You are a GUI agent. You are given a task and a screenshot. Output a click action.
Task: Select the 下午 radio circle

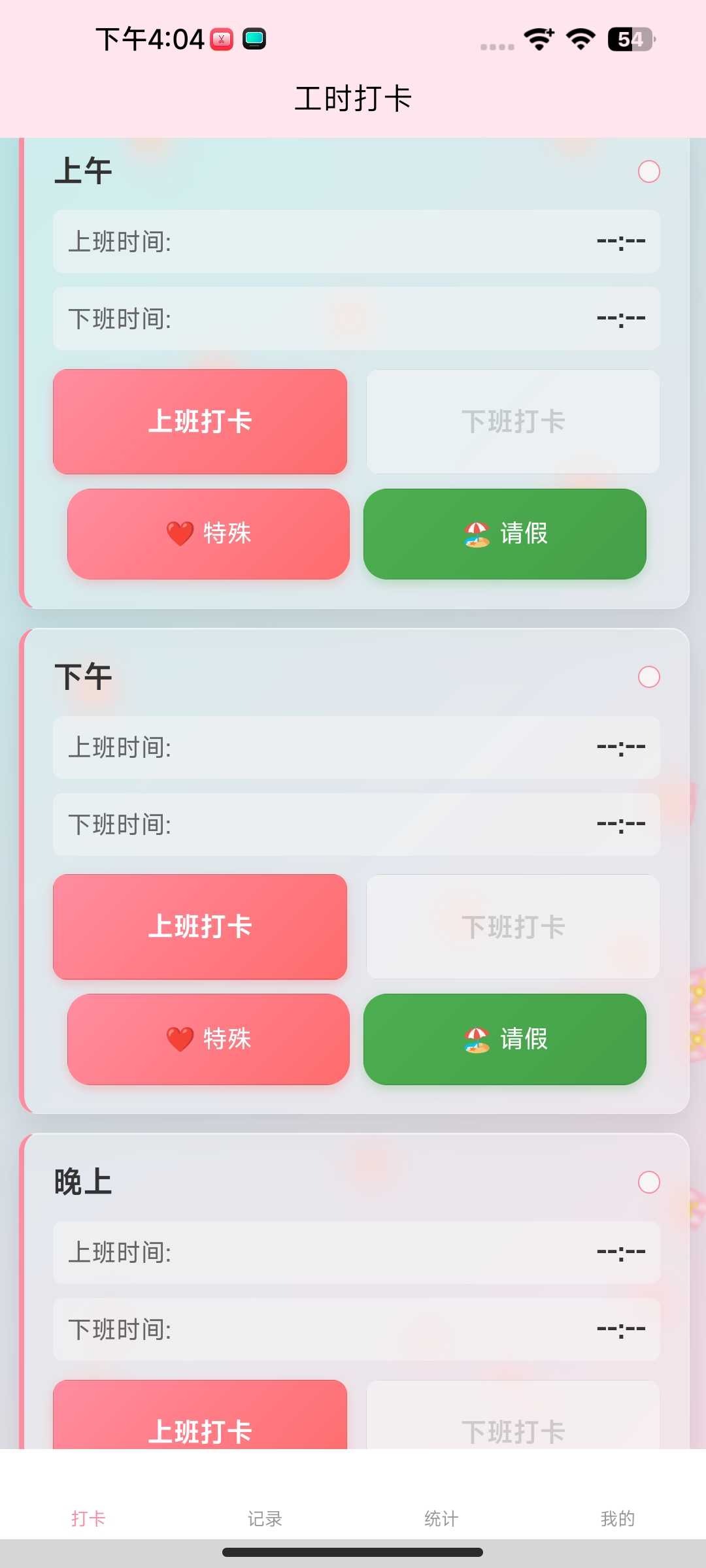pos(648,677)
